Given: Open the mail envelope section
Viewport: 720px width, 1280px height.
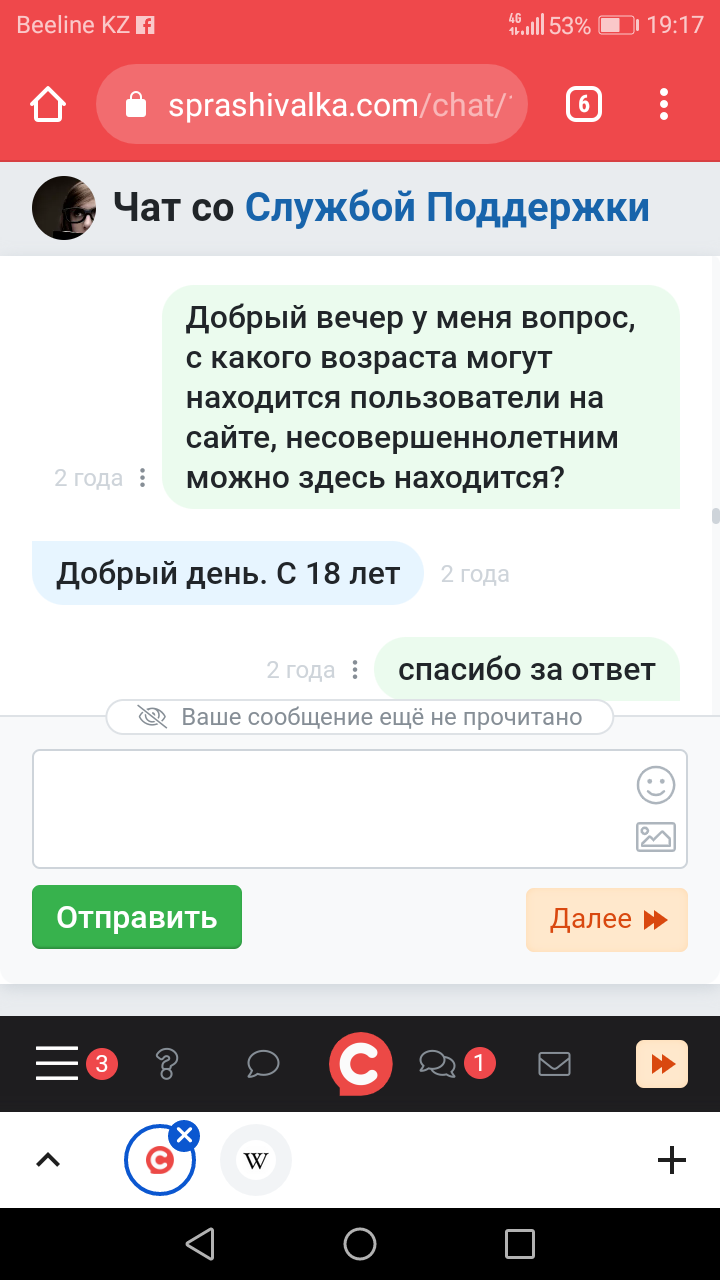Looking at the screenshot, I should click(555, 1063).
